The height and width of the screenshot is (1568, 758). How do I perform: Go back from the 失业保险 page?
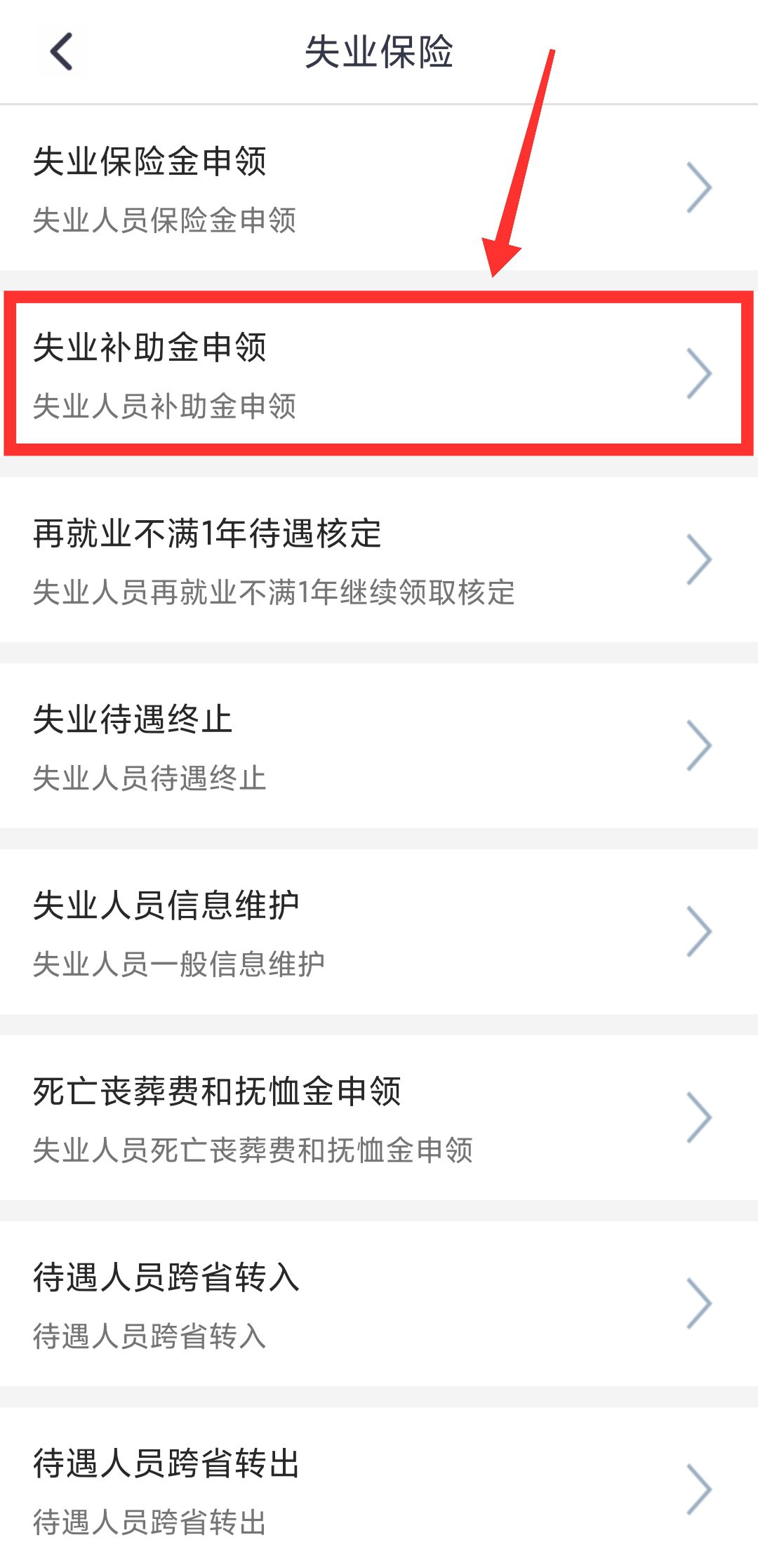coord(61,51)
